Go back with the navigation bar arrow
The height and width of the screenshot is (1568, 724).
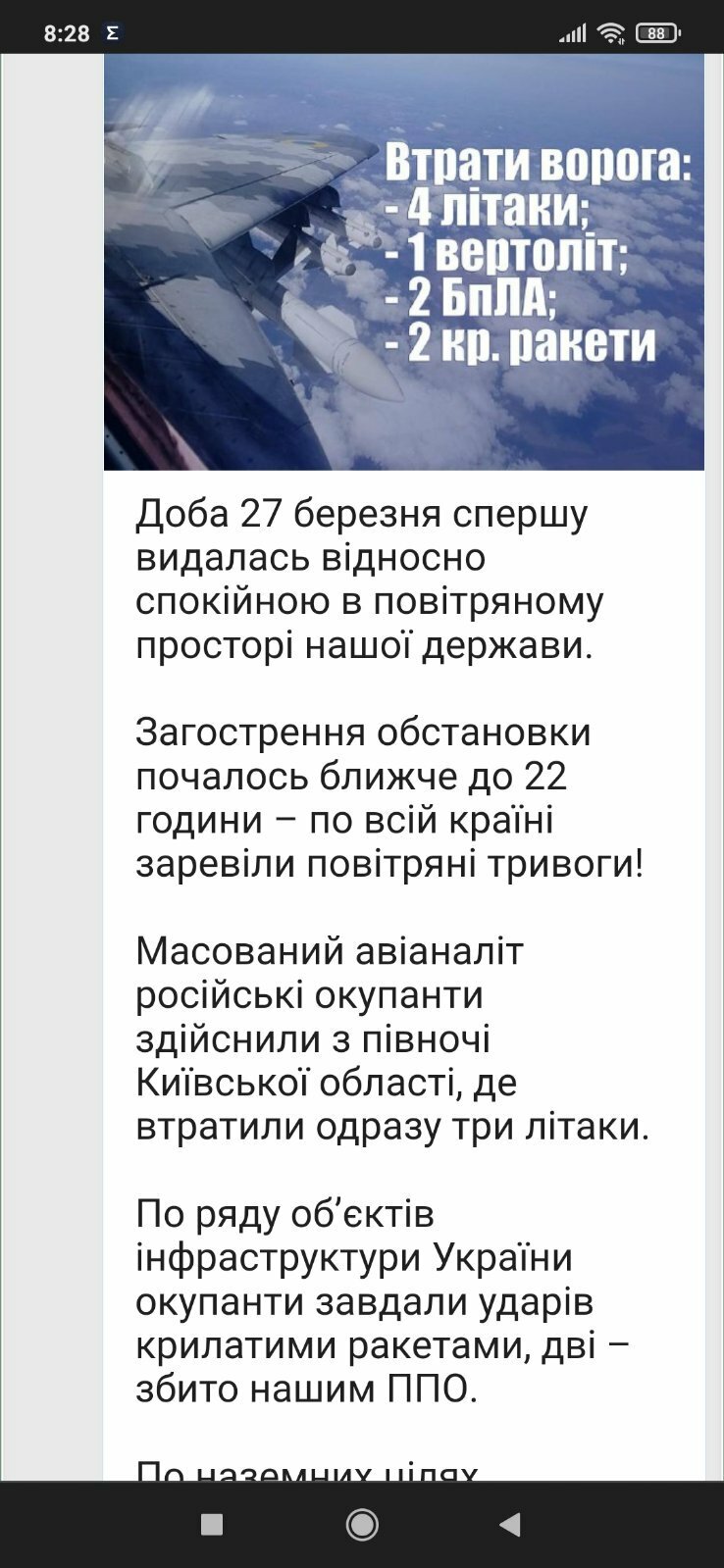point(509,1524)
